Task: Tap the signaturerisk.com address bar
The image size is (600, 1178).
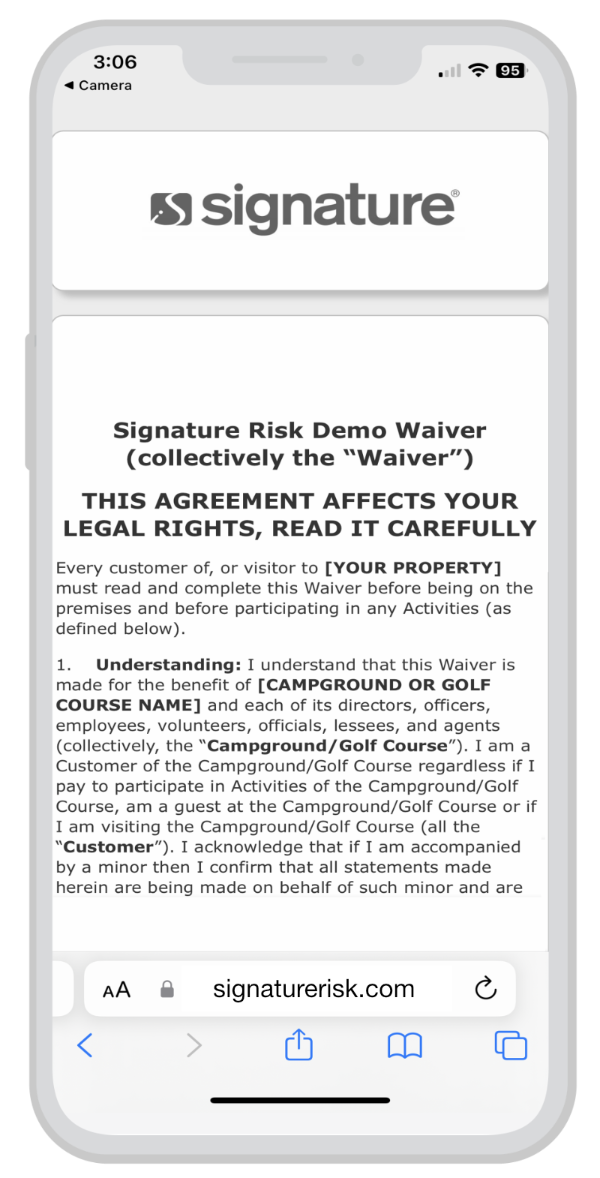Action: click(x=313, y=989)
